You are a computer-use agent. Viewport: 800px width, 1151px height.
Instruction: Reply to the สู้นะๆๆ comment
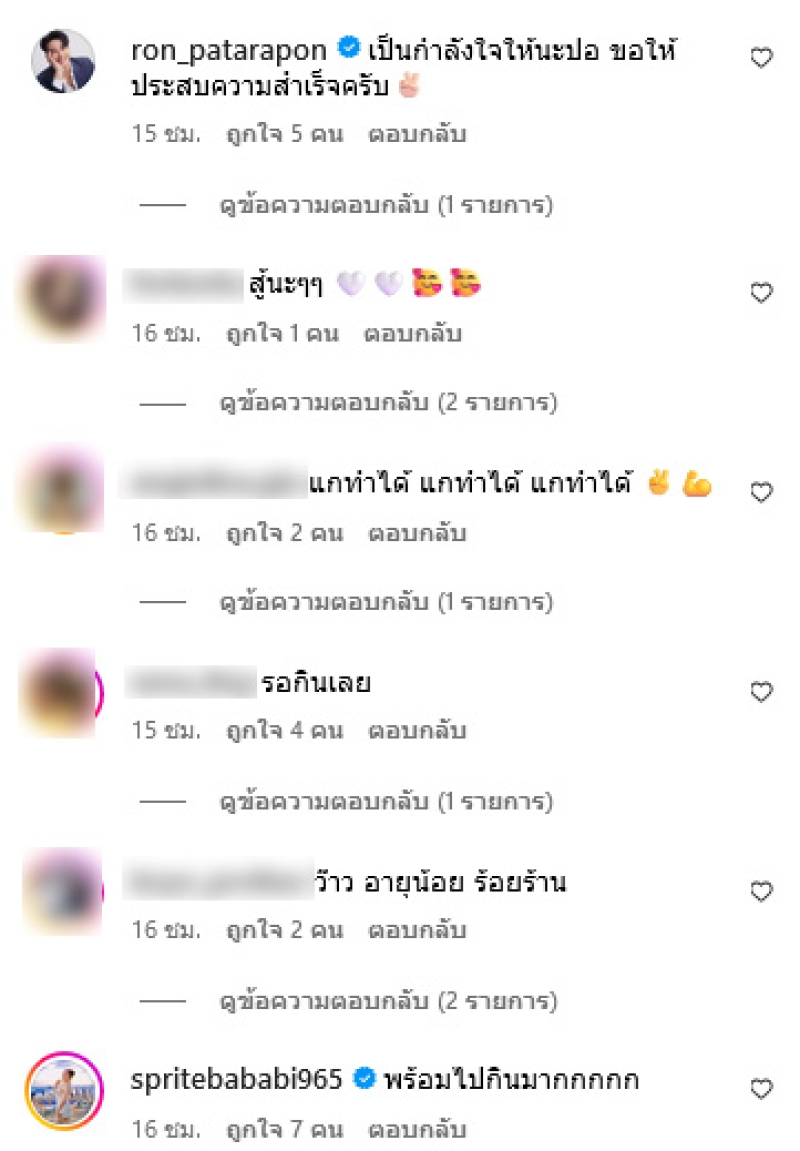pyautogui.click(x=413, y=333)
